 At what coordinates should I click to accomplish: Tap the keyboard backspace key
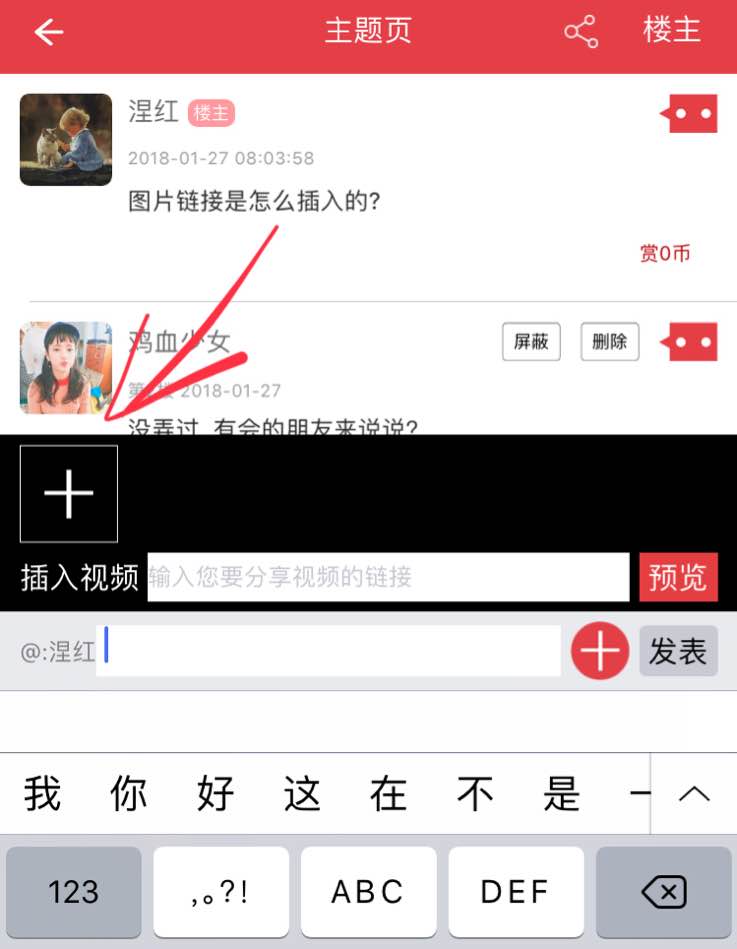click(664, 892)
